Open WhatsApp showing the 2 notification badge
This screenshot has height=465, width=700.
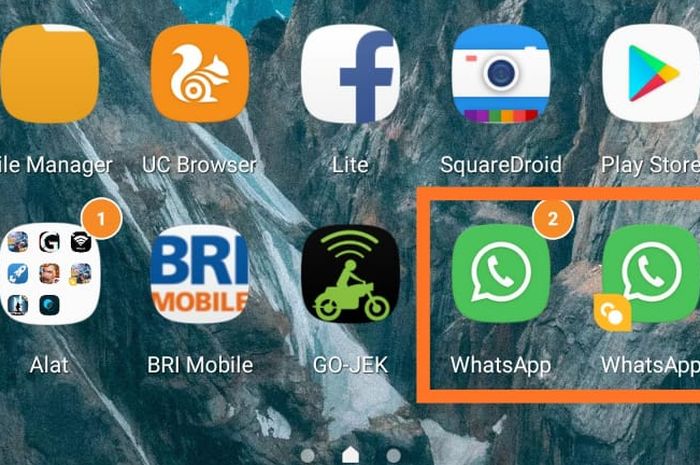coord(500,273)
